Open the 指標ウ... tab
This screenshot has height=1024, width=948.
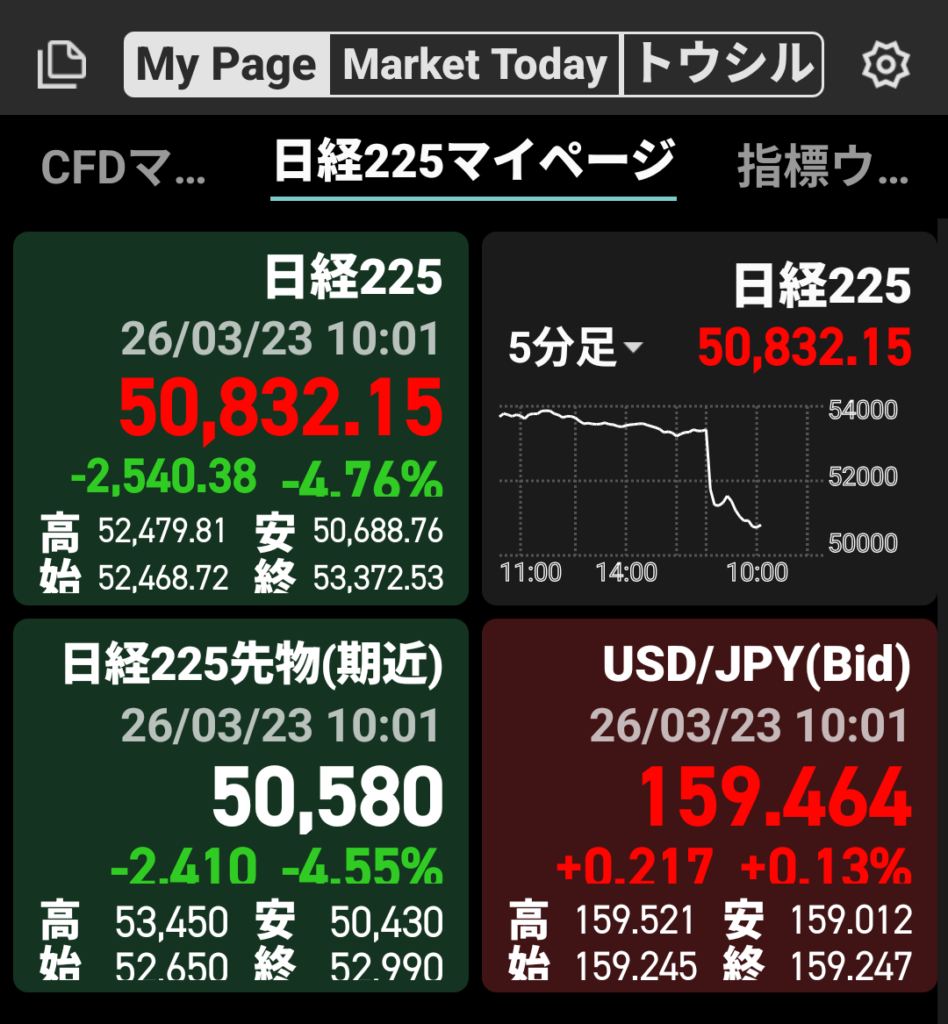coord(822,168)
